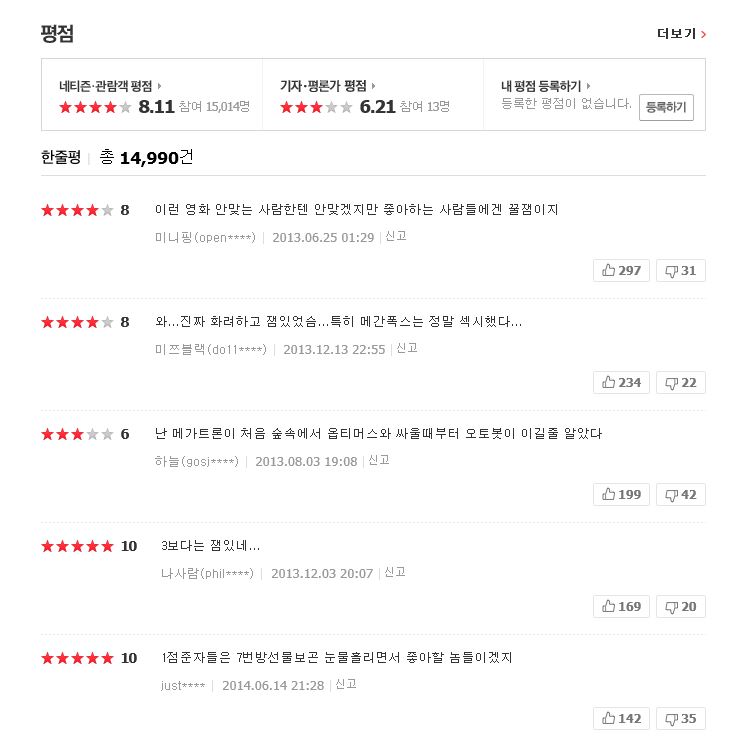The width and height of the screenshot is (749, 745).
Task: Report 하늘's review via 신고
Action: pos(378,461)
